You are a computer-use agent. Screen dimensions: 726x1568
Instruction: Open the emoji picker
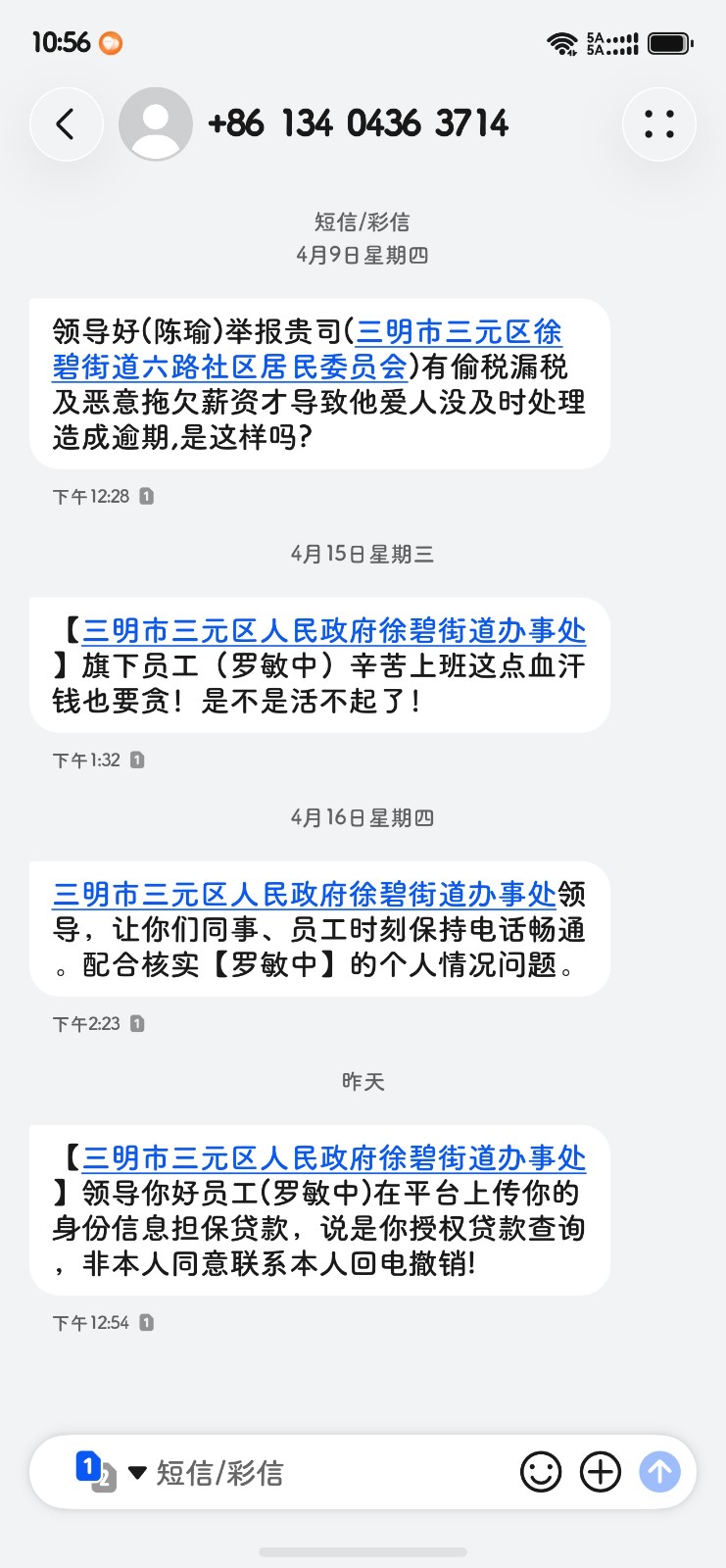click(x=541, y=1472)
